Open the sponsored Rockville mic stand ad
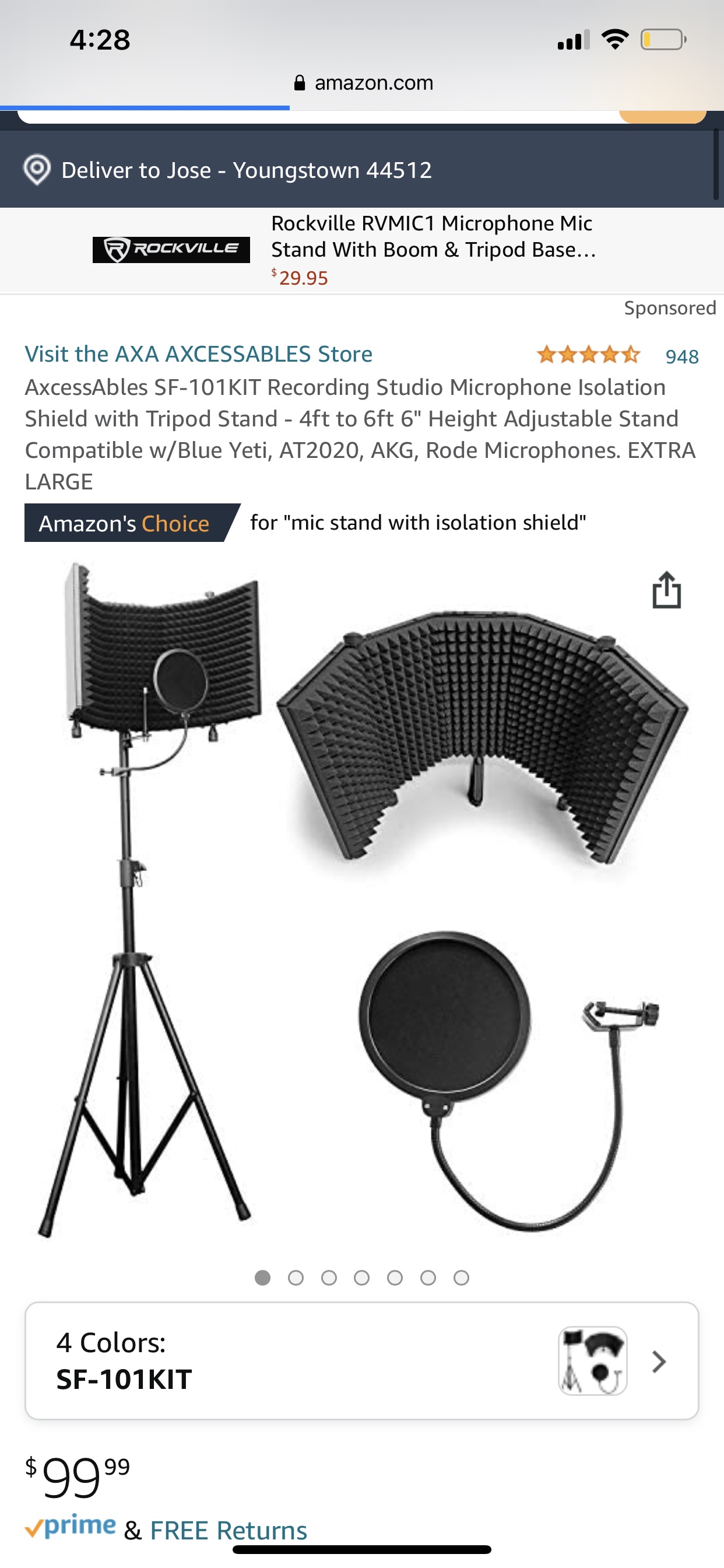The height and width of the screenshot is (1568, 724). point(361,251)
